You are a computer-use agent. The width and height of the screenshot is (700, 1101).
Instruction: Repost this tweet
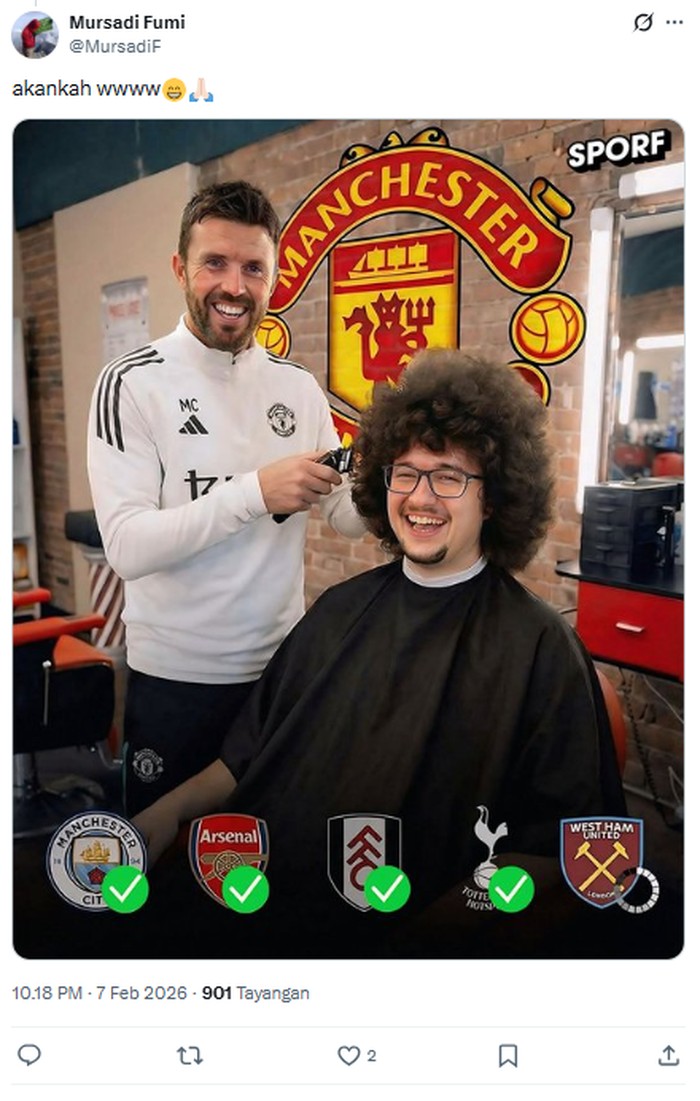coord(189,1055)
